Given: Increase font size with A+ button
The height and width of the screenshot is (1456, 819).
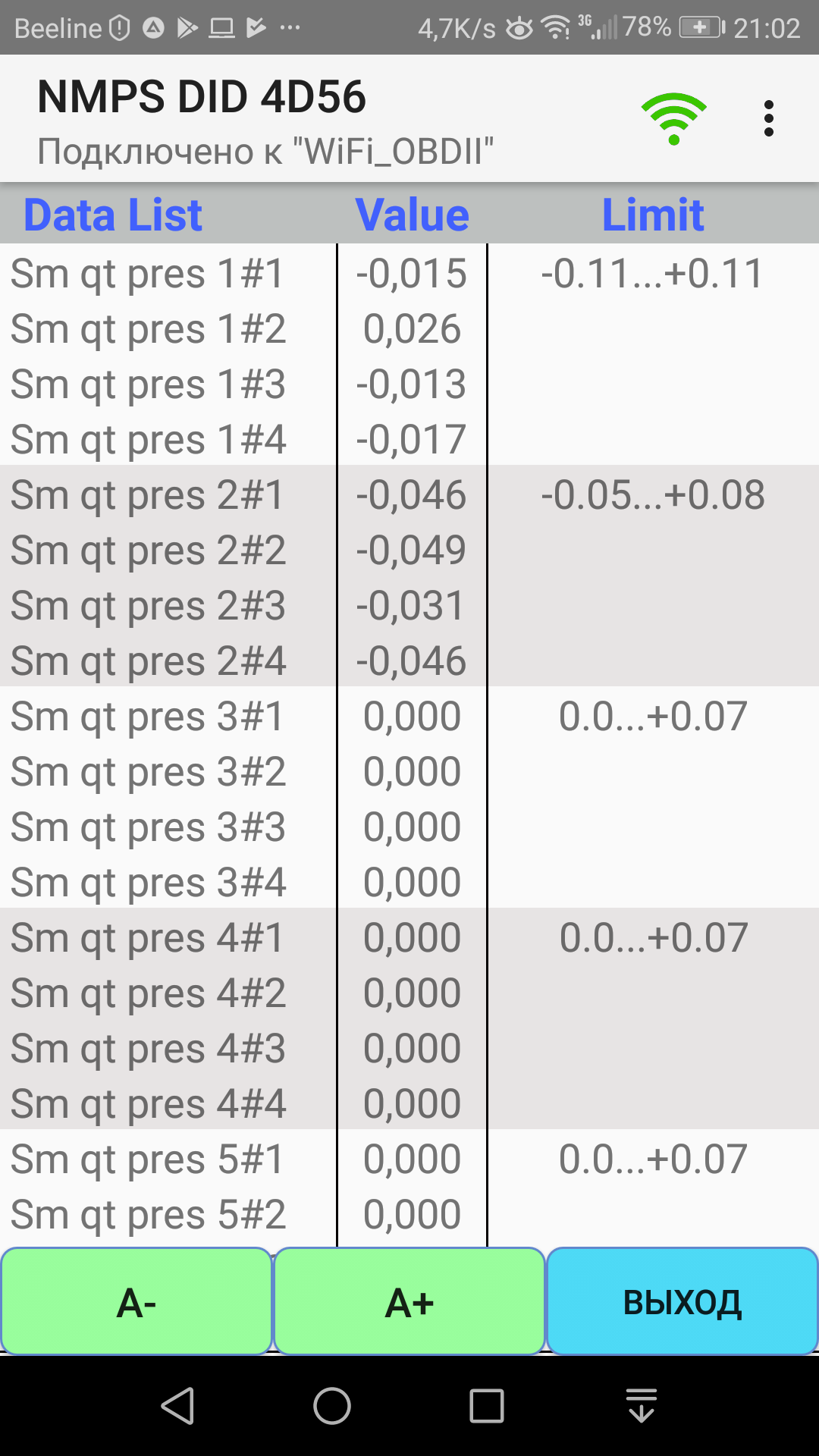Looking at the screenshot, I should 409,1301.
